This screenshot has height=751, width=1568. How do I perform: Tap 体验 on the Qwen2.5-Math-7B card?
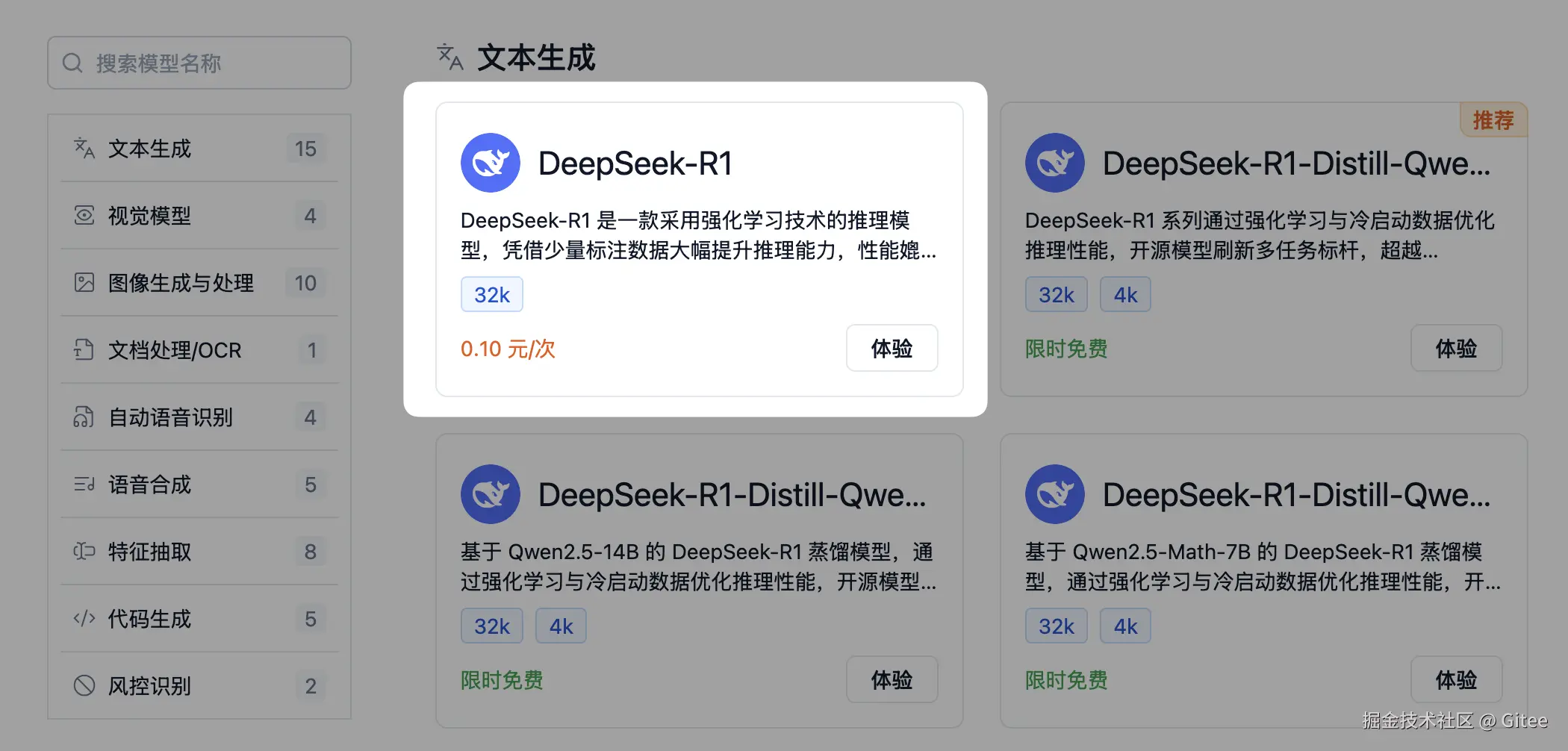[x=1456, y=680]
